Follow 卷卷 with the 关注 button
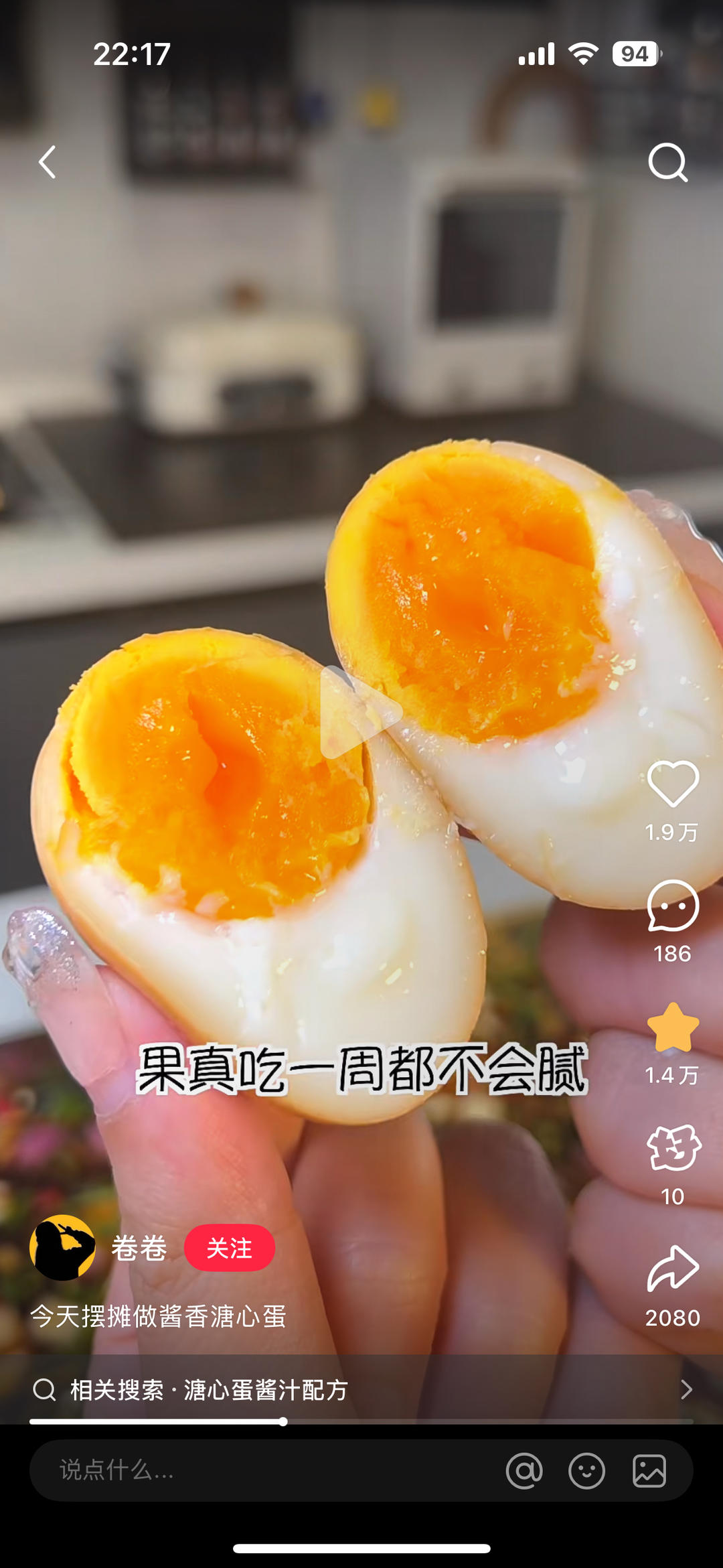The width and height of the screenshot is (723, 1568). click(229, 1248)
